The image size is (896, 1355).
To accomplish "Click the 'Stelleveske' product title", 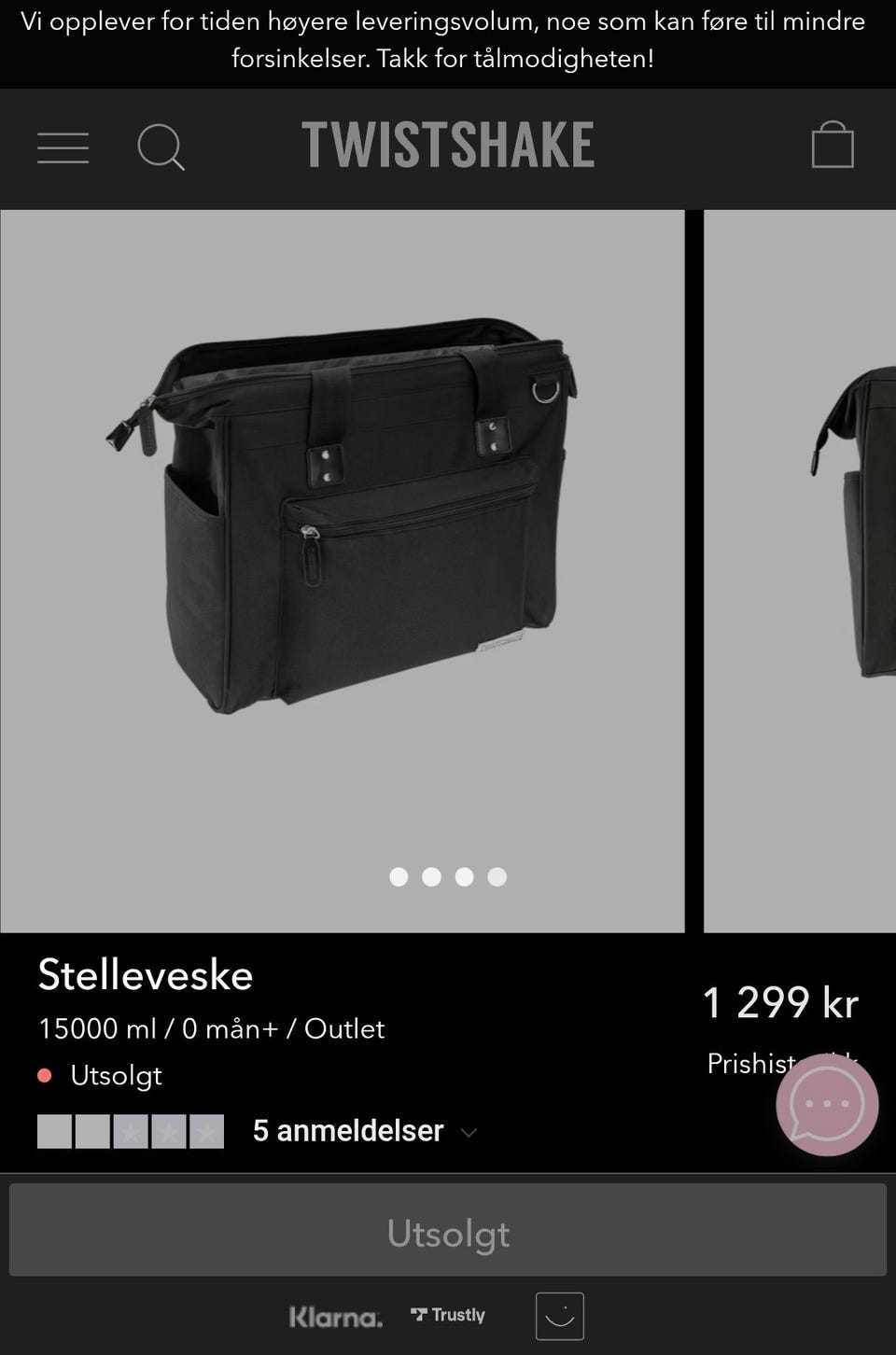I will (145, 976).
